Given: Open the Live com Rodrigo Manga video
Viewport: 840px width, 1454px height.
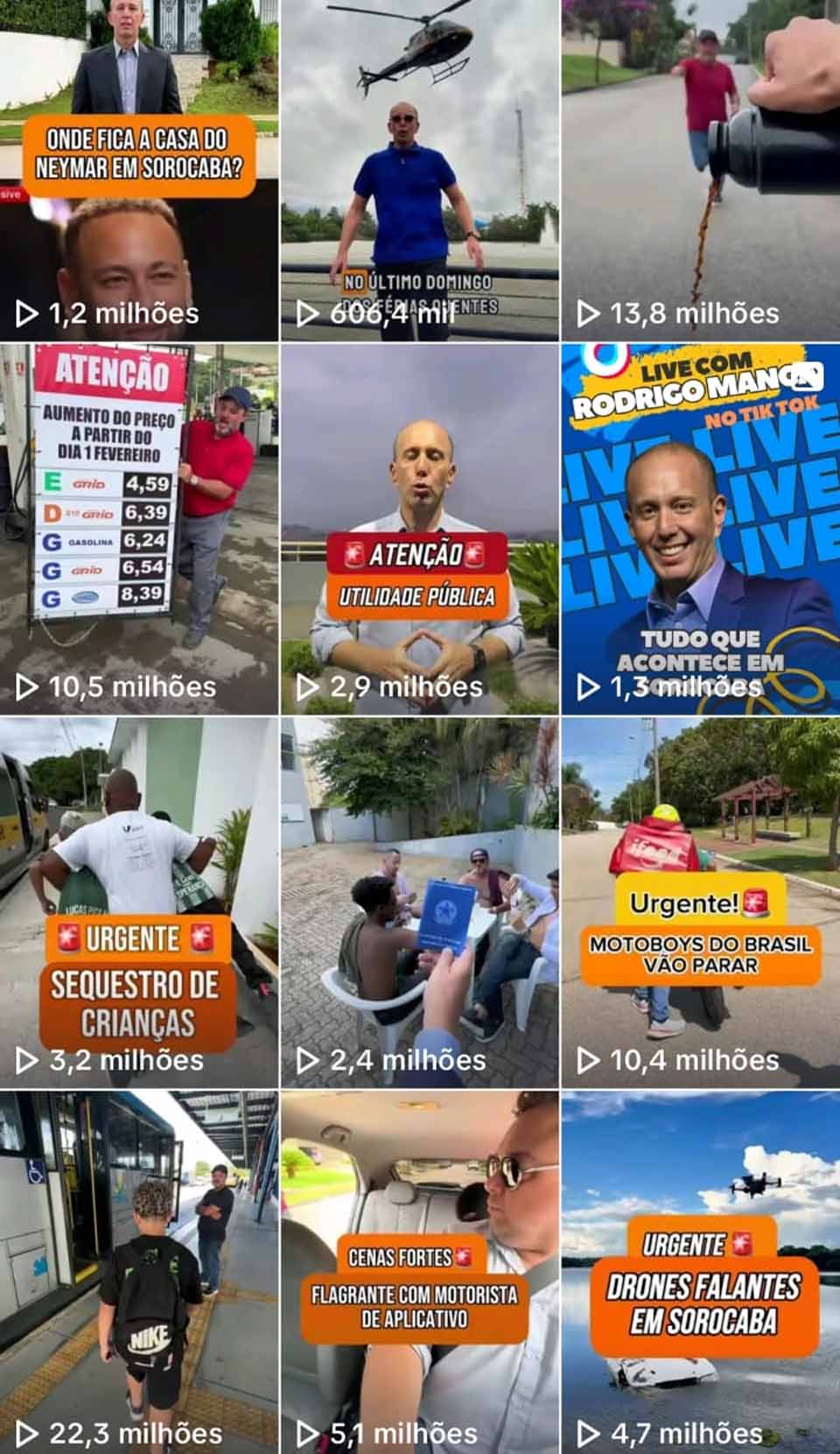Looking at the screenshot, I should [x=700, y=530].
